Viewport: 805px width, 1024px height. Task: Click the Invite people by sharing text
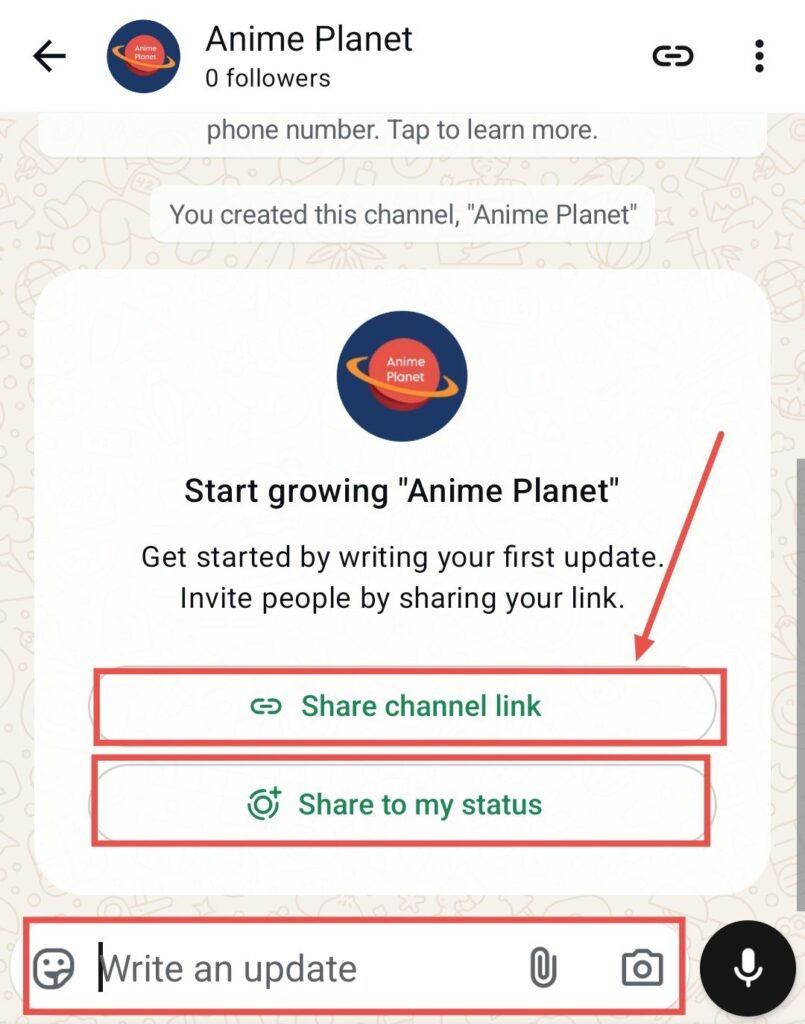point(402,597)
